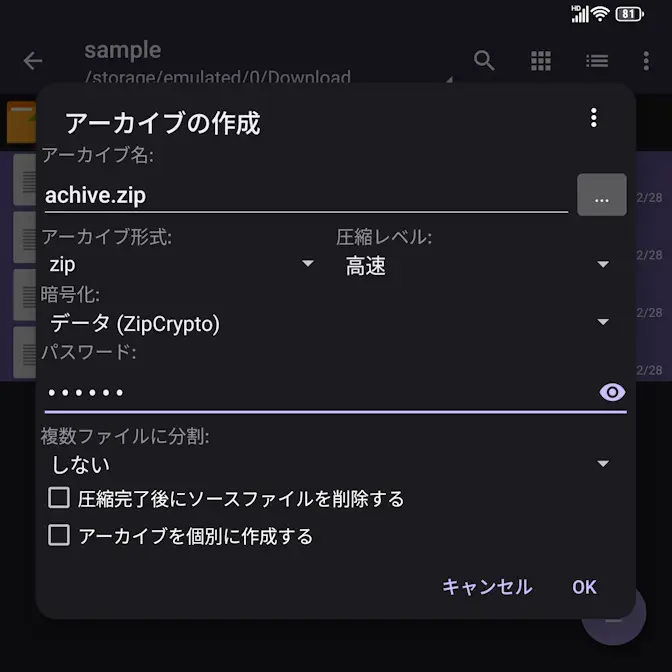Confirm archive creation with OK
Image resolution: width=672 pixels, height=672 pixels.
coord(584,587)
